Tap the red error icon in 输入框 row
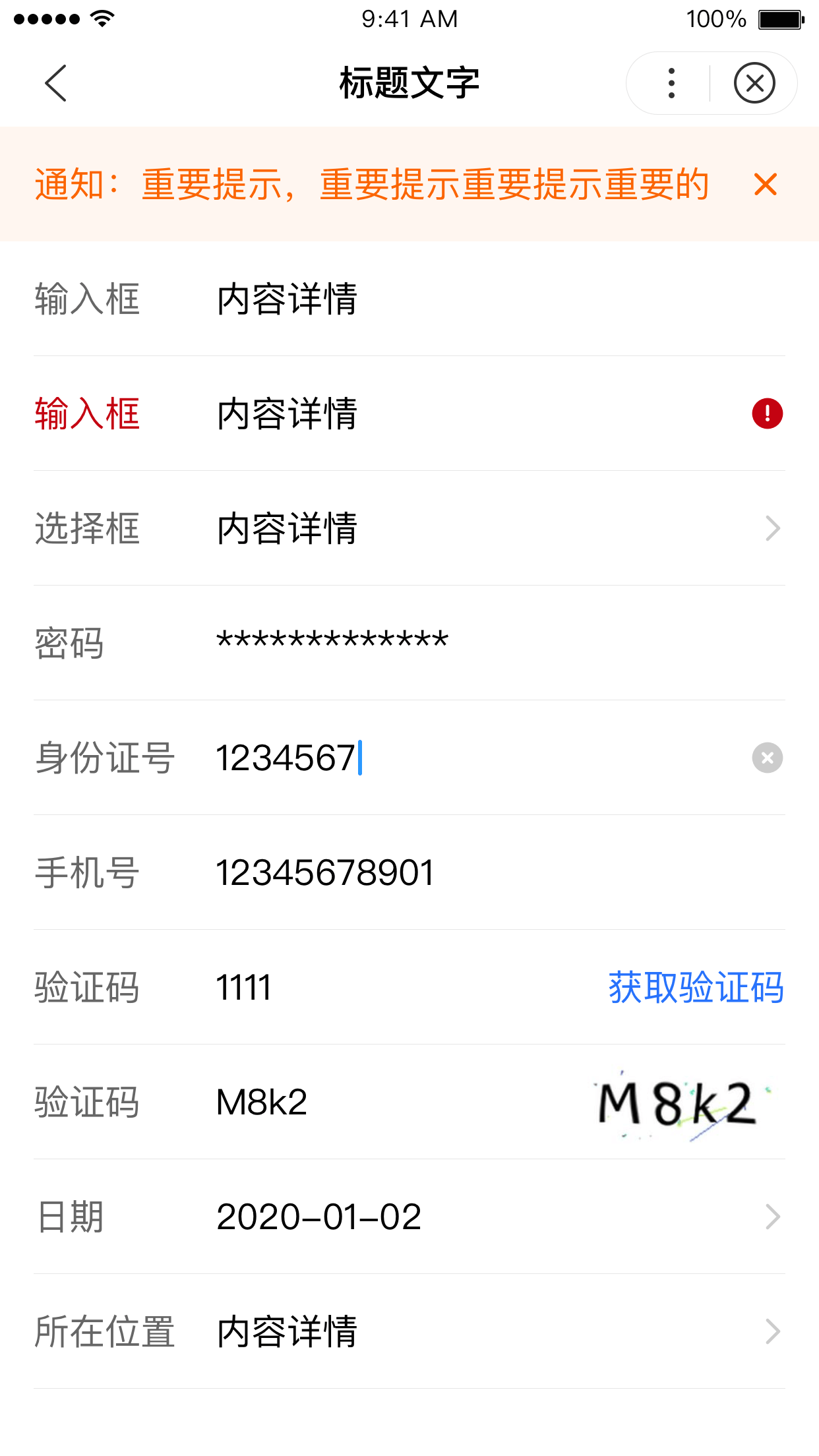 (x=767, y=413)
